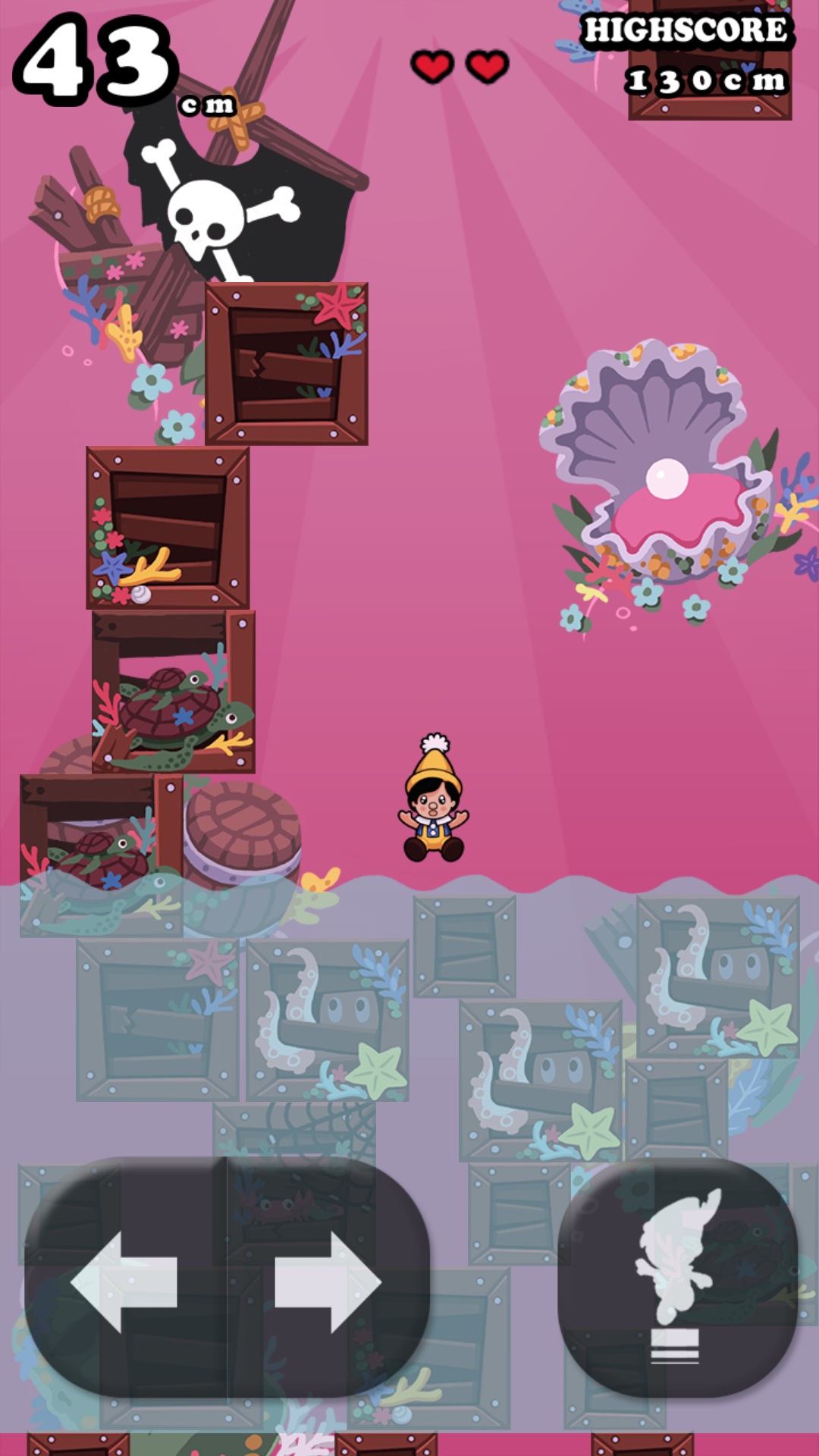Tap the jump button with the character silhouette
This screenshot has width=819, height=1456.
(677, 1278)
